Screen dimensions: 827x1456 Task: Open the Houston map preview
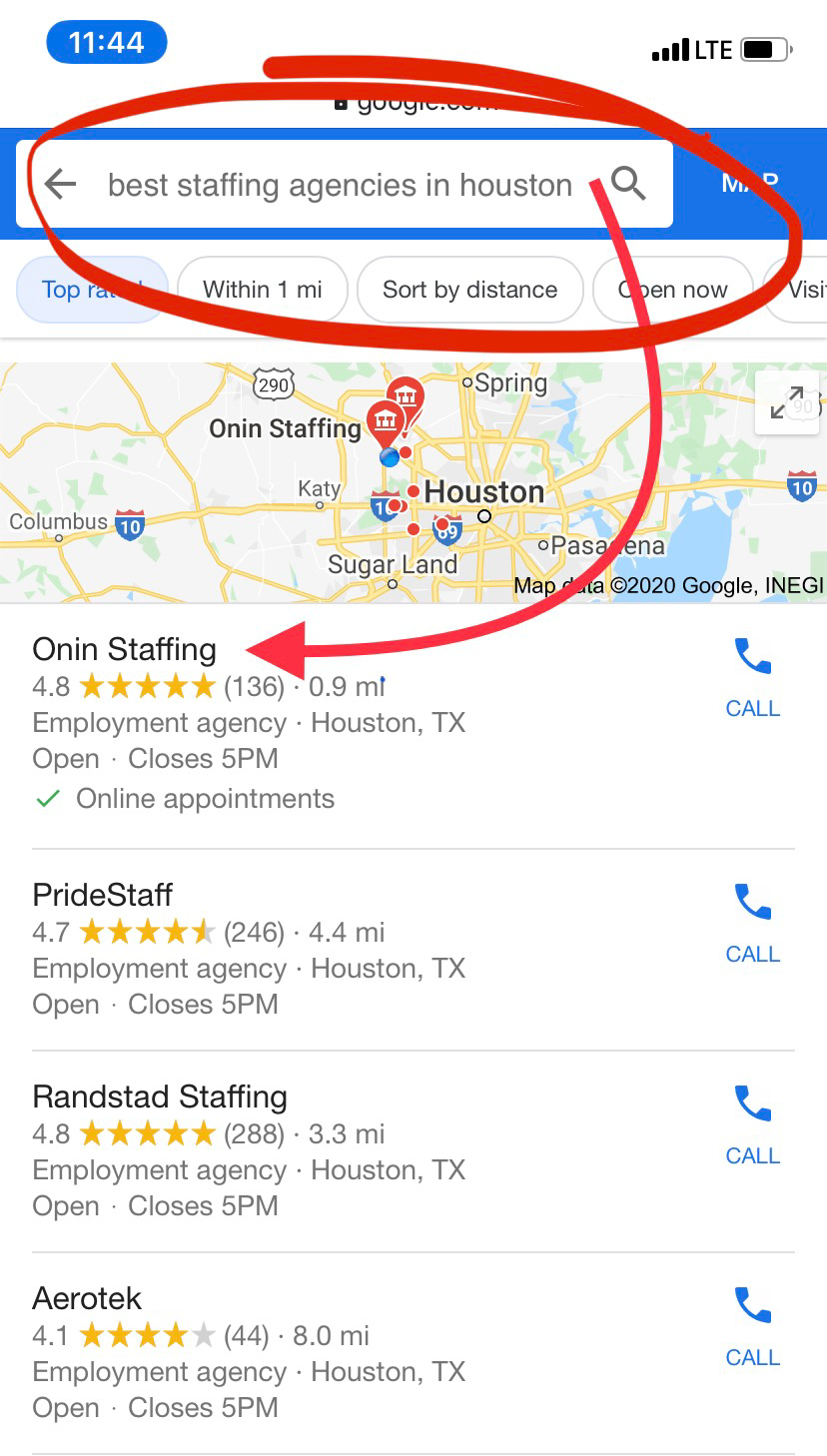click(x=413, y=482)
